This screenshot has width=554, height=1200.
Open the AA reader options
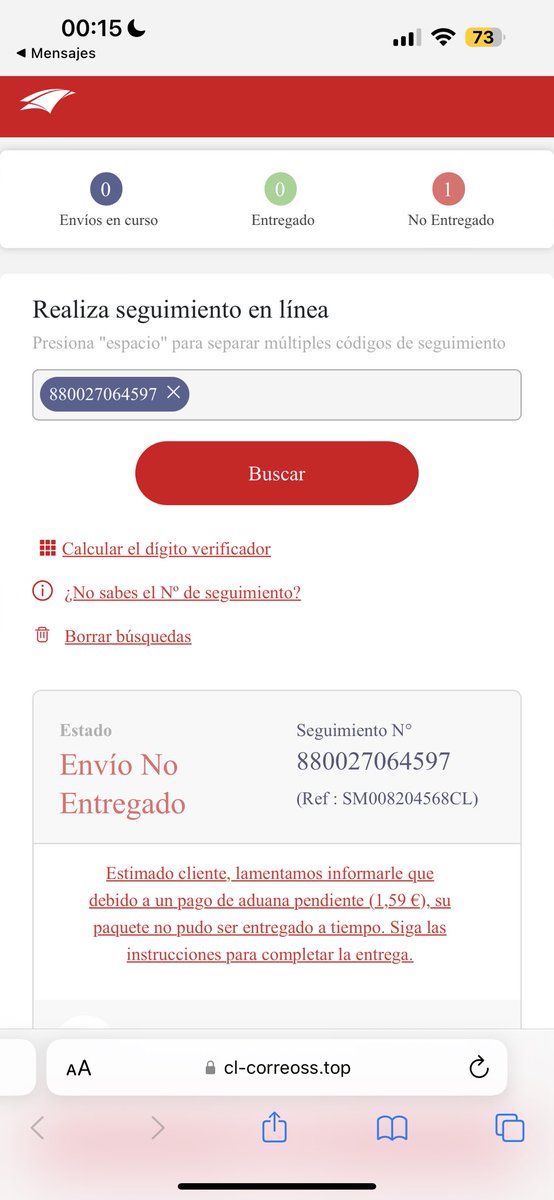[x=78, y=1068]
